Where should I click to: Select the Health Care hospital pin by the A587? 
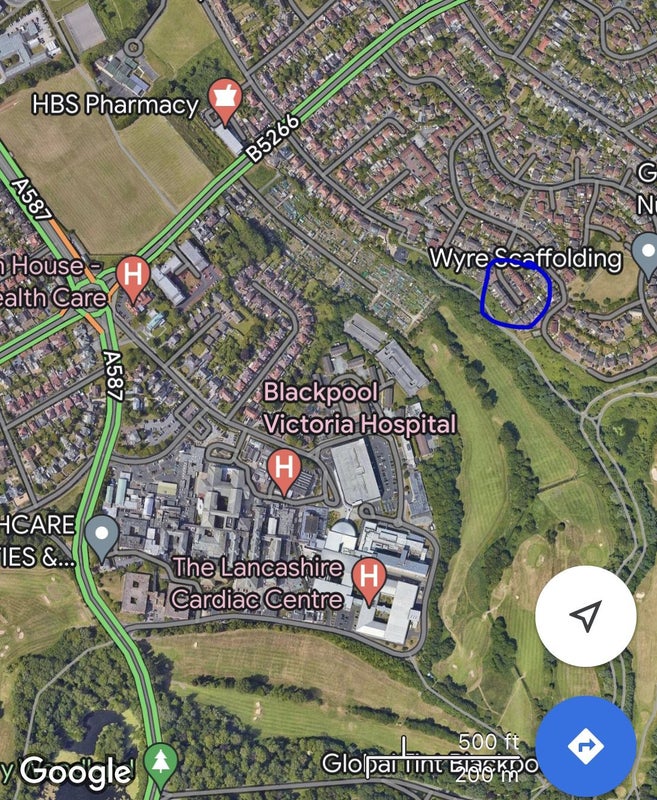[131, 275]
